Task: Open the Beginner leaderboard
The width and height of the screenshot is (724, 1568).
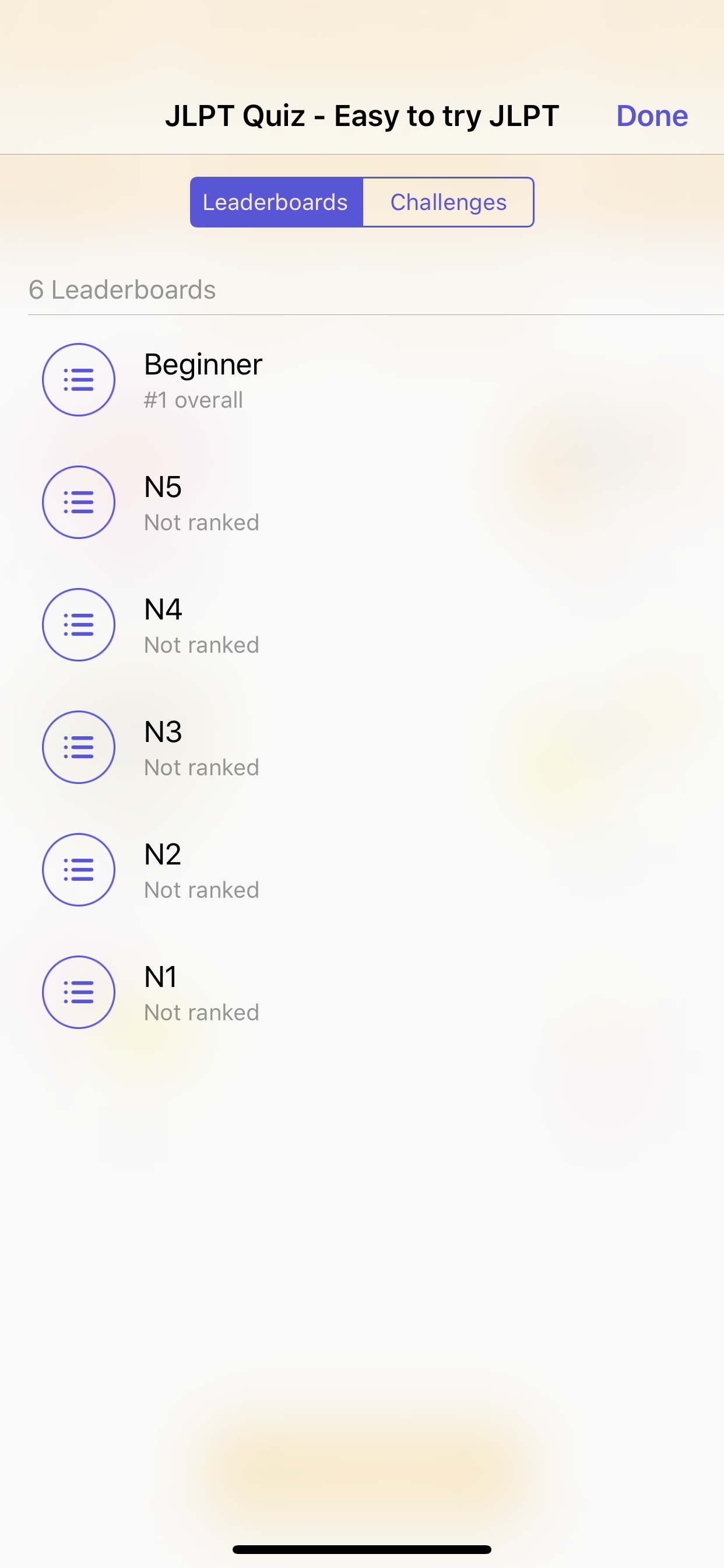Action: pos(362,380)
